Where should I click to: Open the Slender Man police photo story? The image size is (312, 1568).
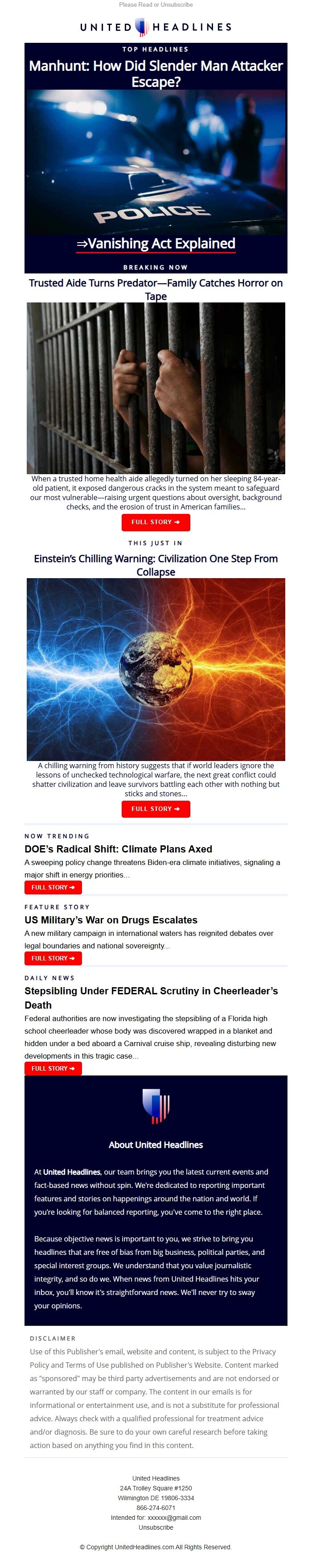156,162
